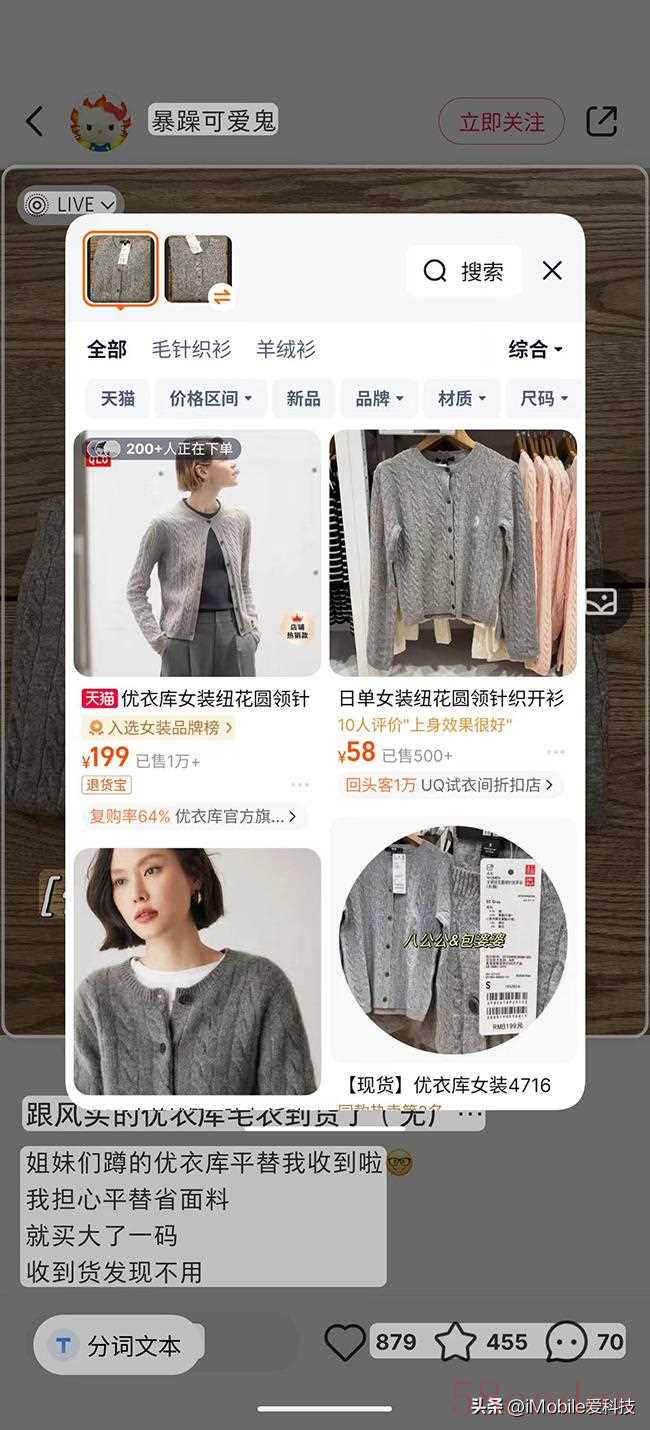Open the comments bubble icon

click(x=565, y=1342)
